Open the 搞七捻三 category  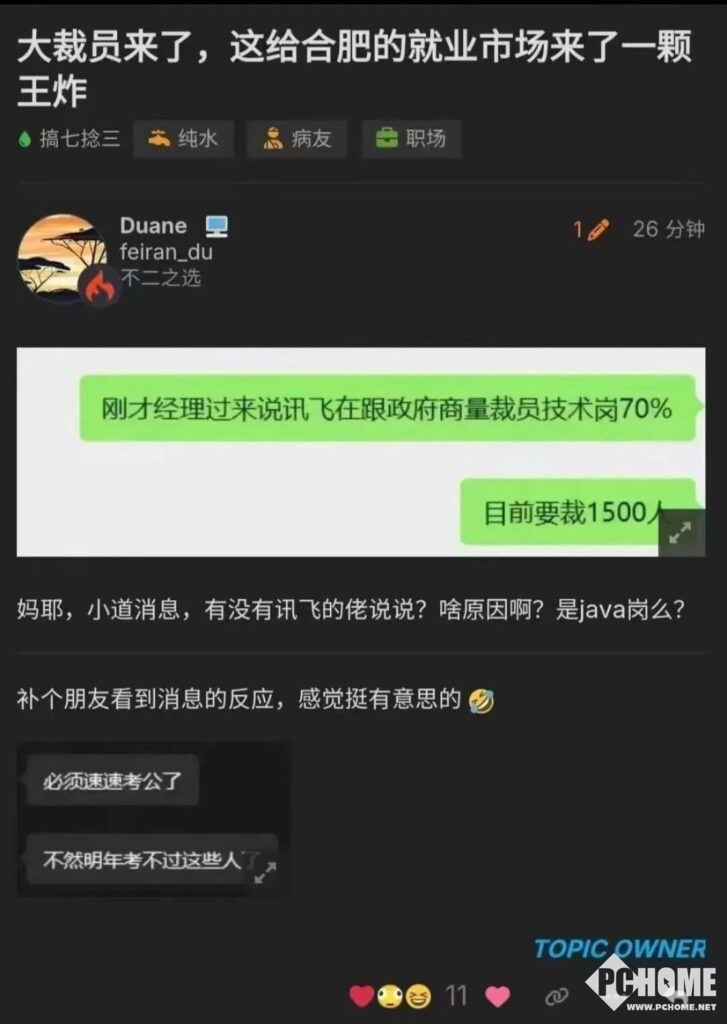click(70, 139)
